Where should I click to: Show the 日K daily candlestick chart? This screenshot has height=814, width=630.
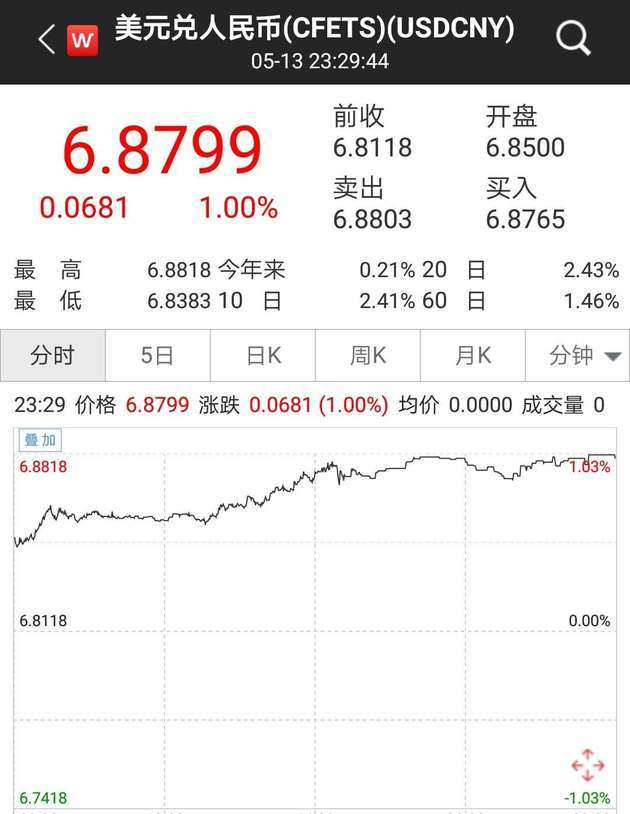(x=263, y=355)
